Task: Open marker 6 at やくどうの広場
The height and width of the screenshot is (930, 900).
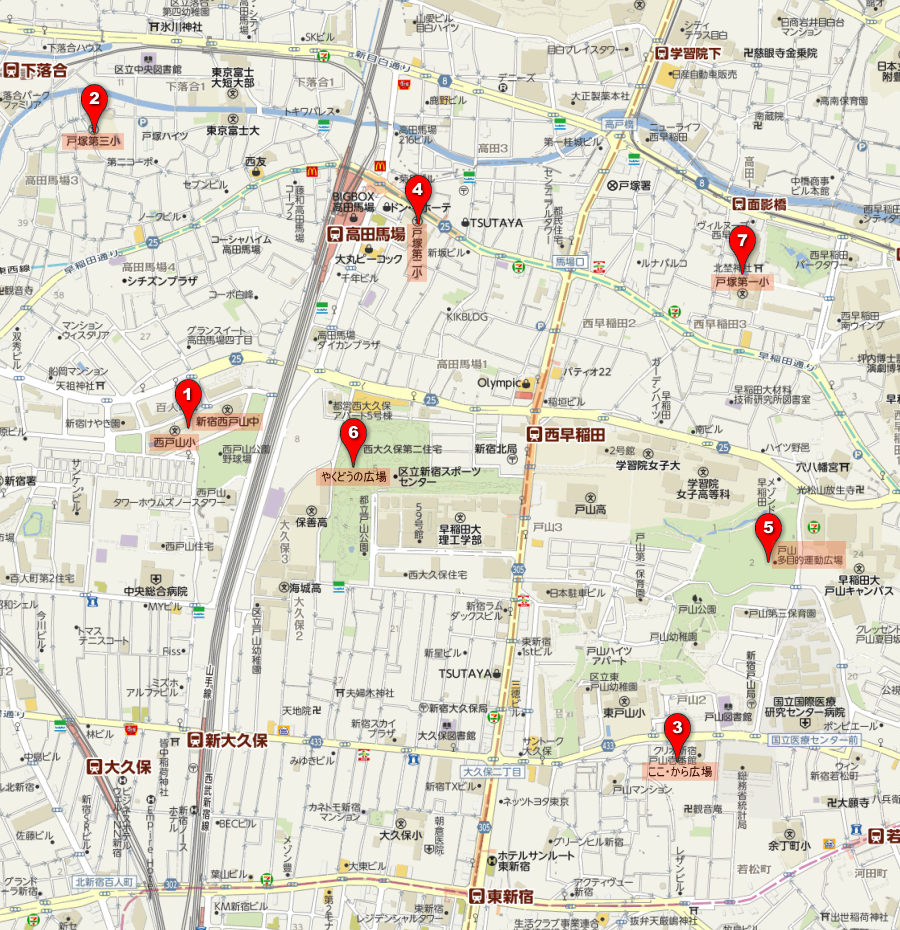Action: click(351, 435)
